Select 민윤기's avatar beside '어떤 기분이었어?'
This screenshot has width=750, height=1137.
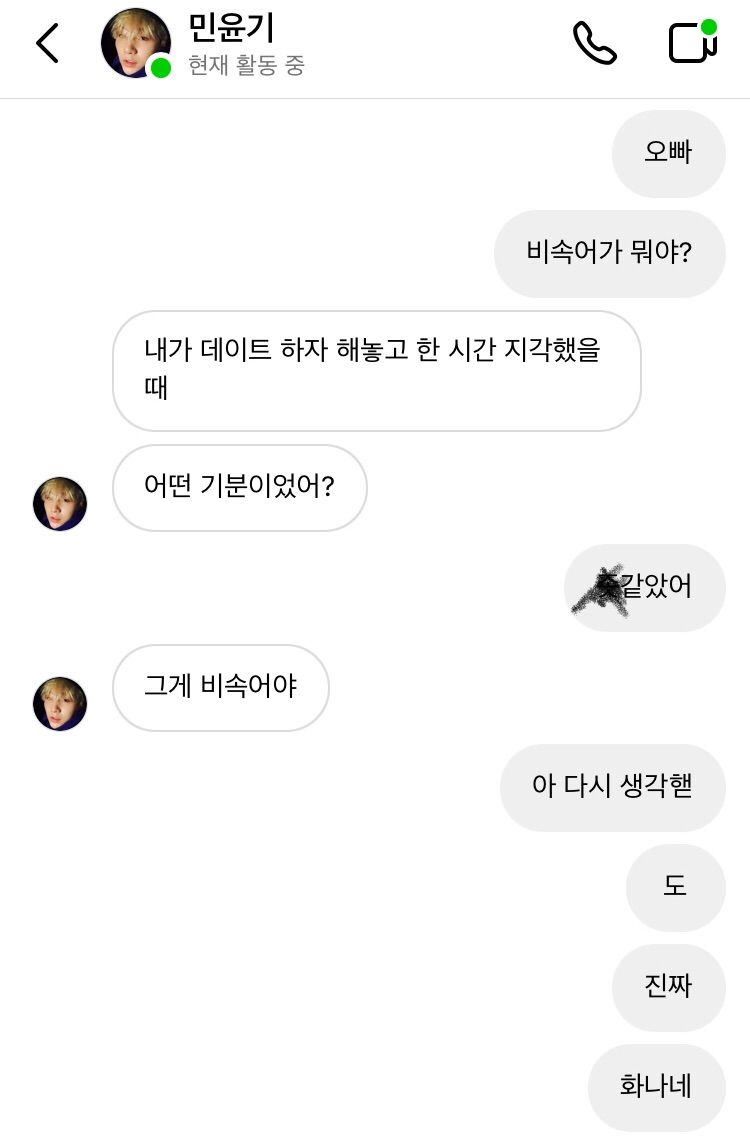point(60,503)
